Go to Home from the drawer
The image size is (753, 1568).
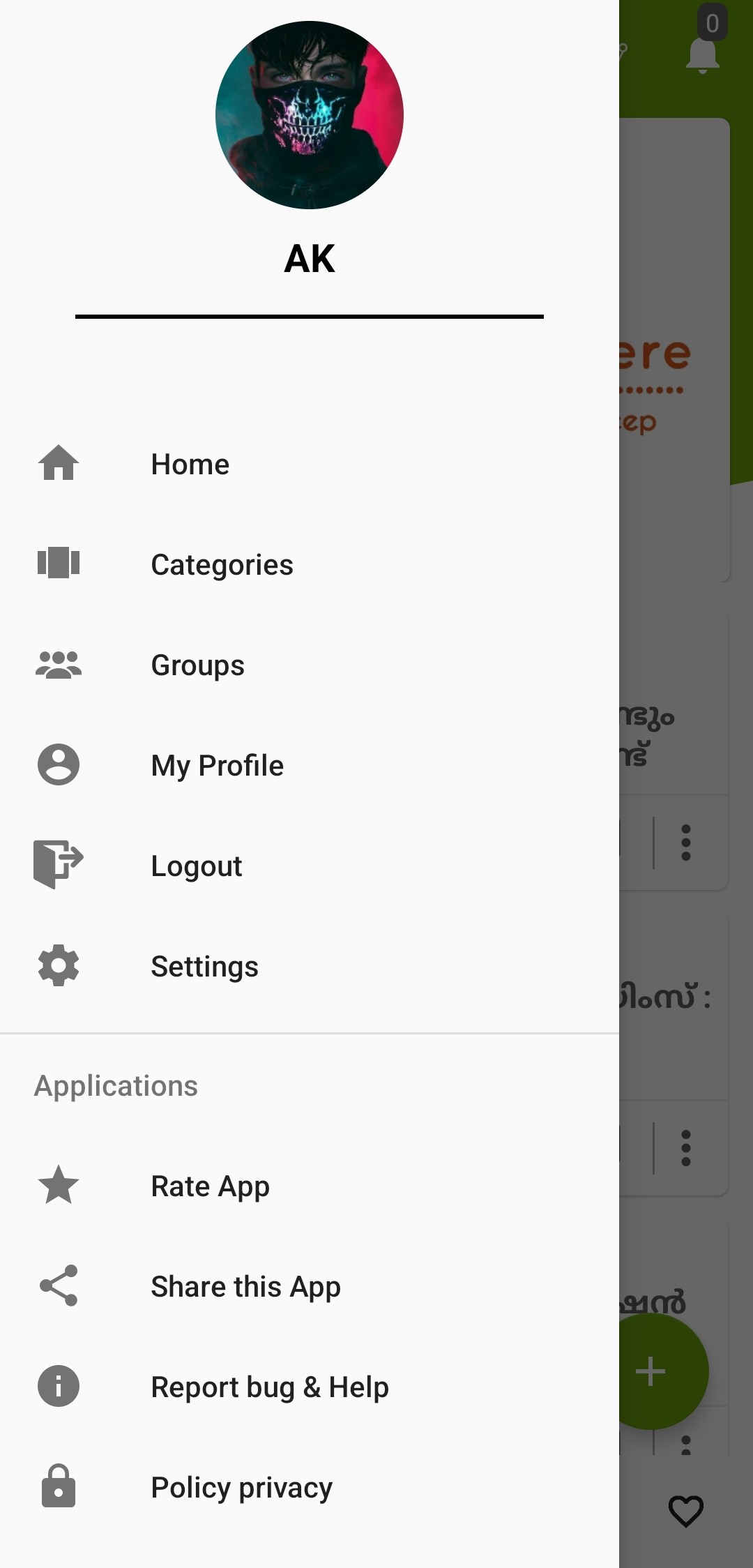pos(190,465)
